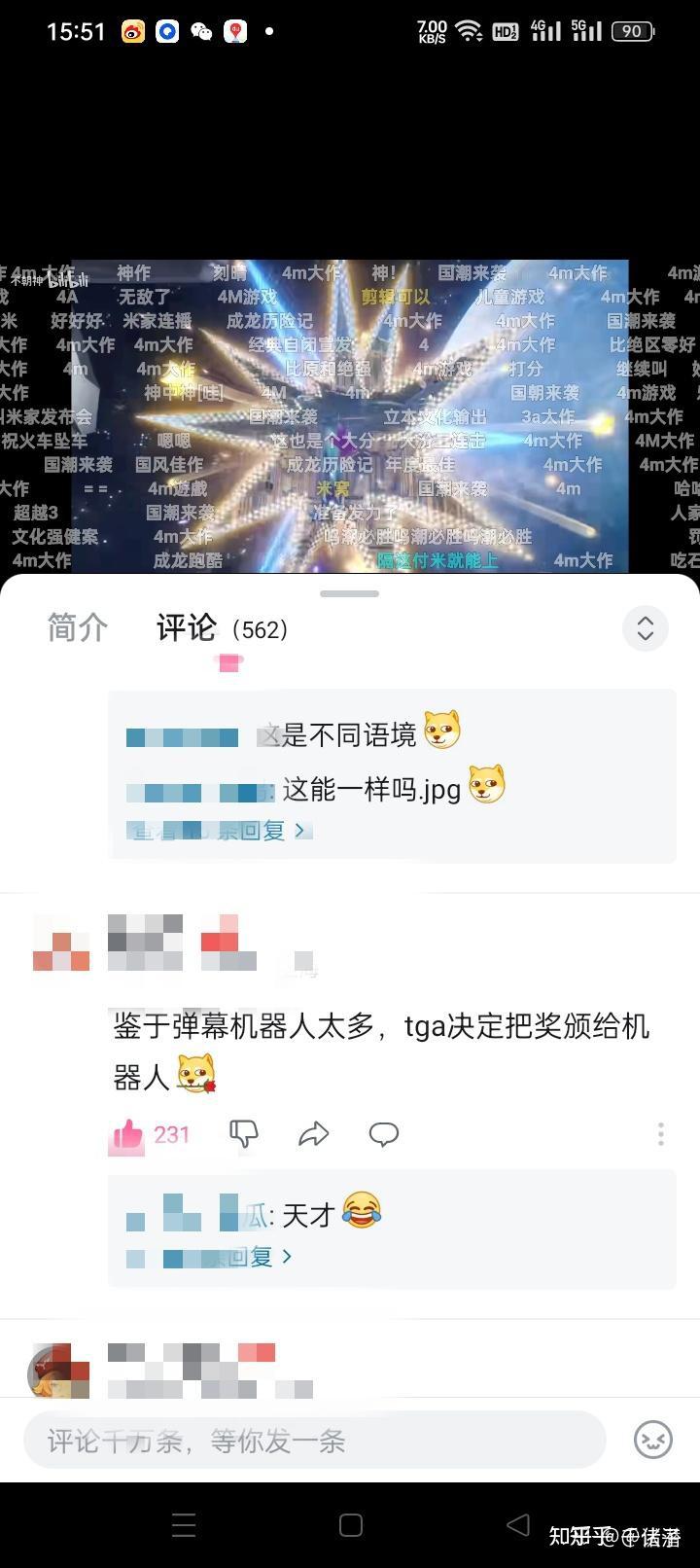Go to the system home screen
This screenshot has width=700, height=1568.
tap(351, 1525)
